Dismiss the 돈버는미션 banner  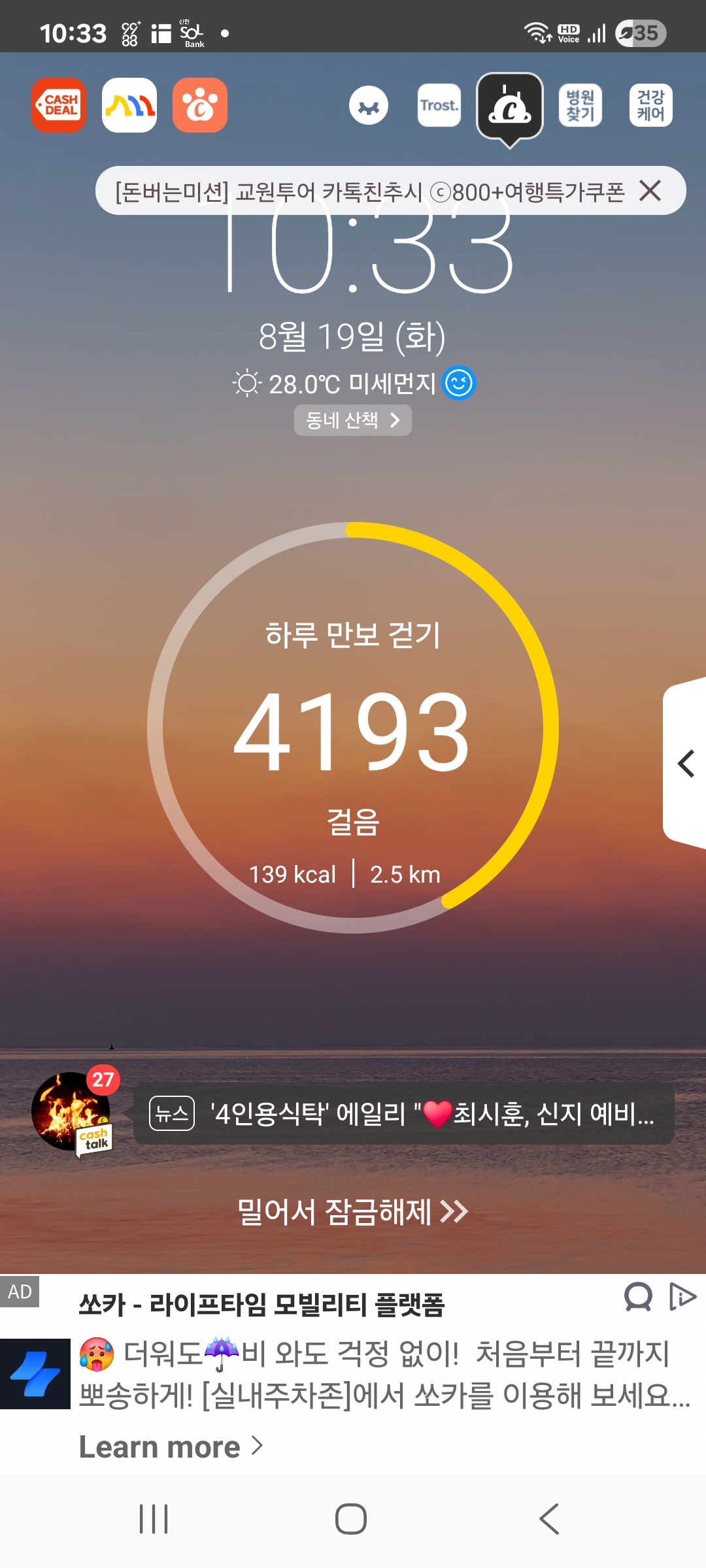pos(650,191)
